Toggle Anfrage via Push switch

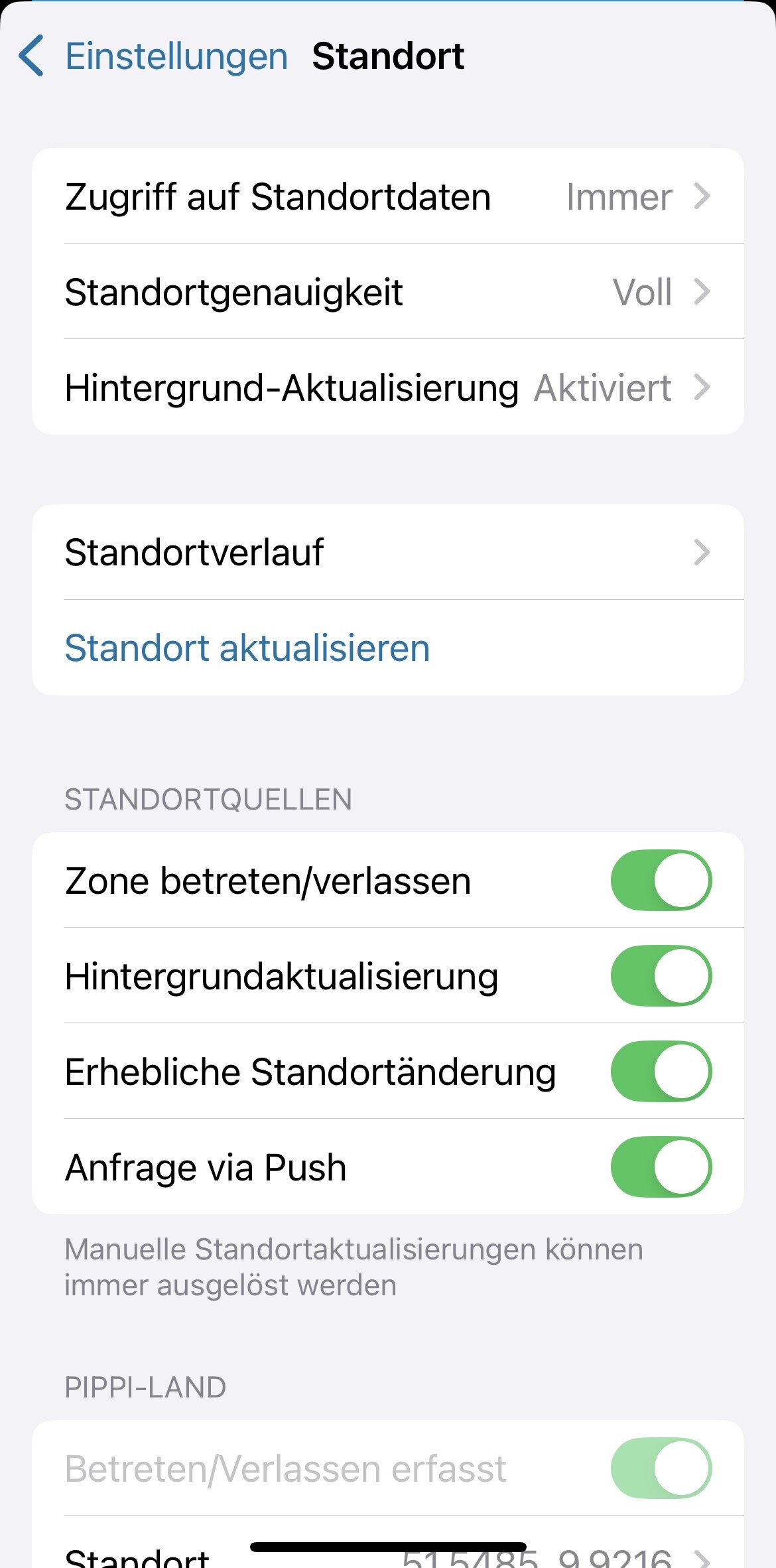tap(661, 1167)
